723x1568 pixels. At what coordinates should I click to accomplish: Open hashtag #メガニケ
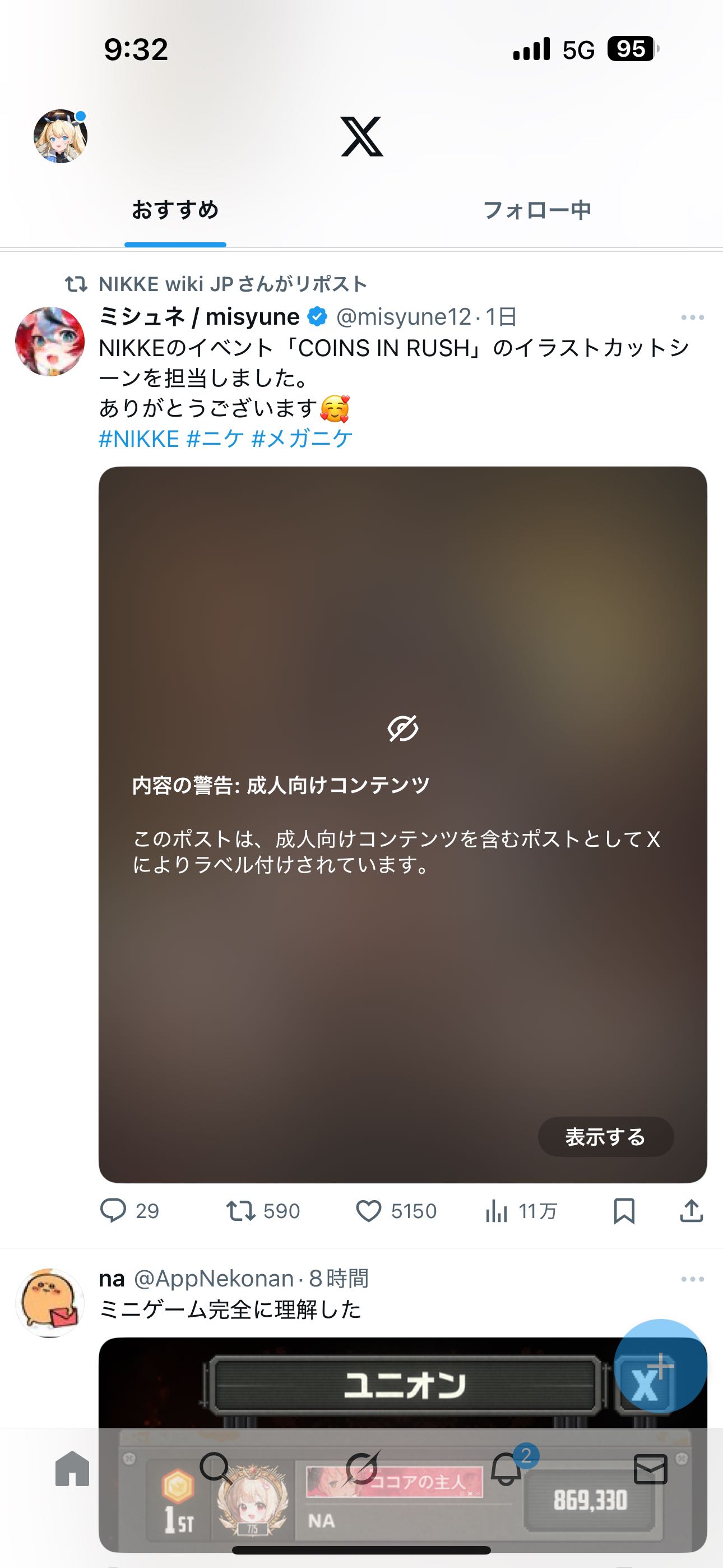[x=302, y=439]
